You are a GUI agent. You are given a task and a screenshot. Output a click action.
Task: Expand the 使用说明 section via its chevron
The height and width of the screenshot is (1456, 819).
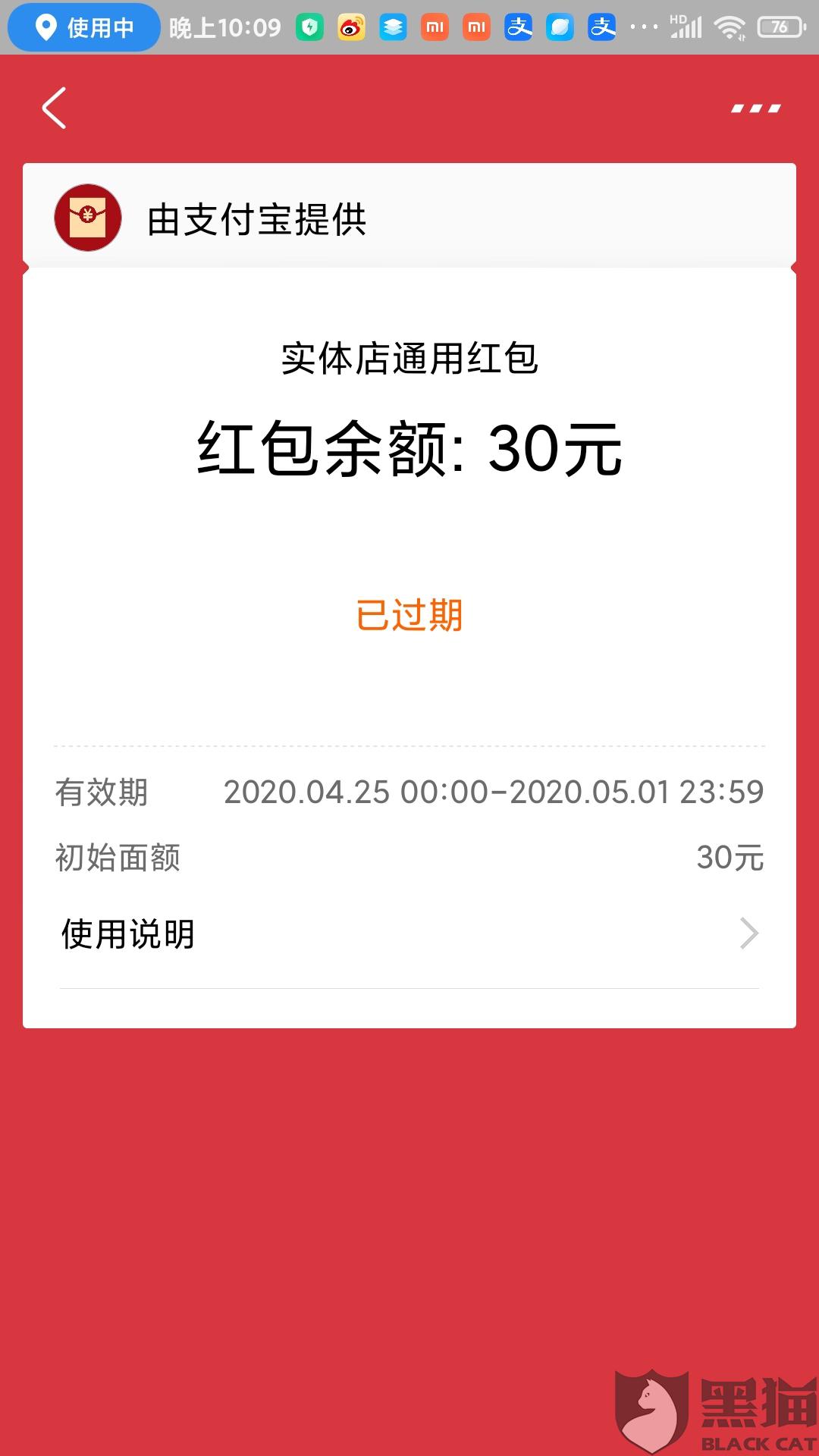[749, 933]
